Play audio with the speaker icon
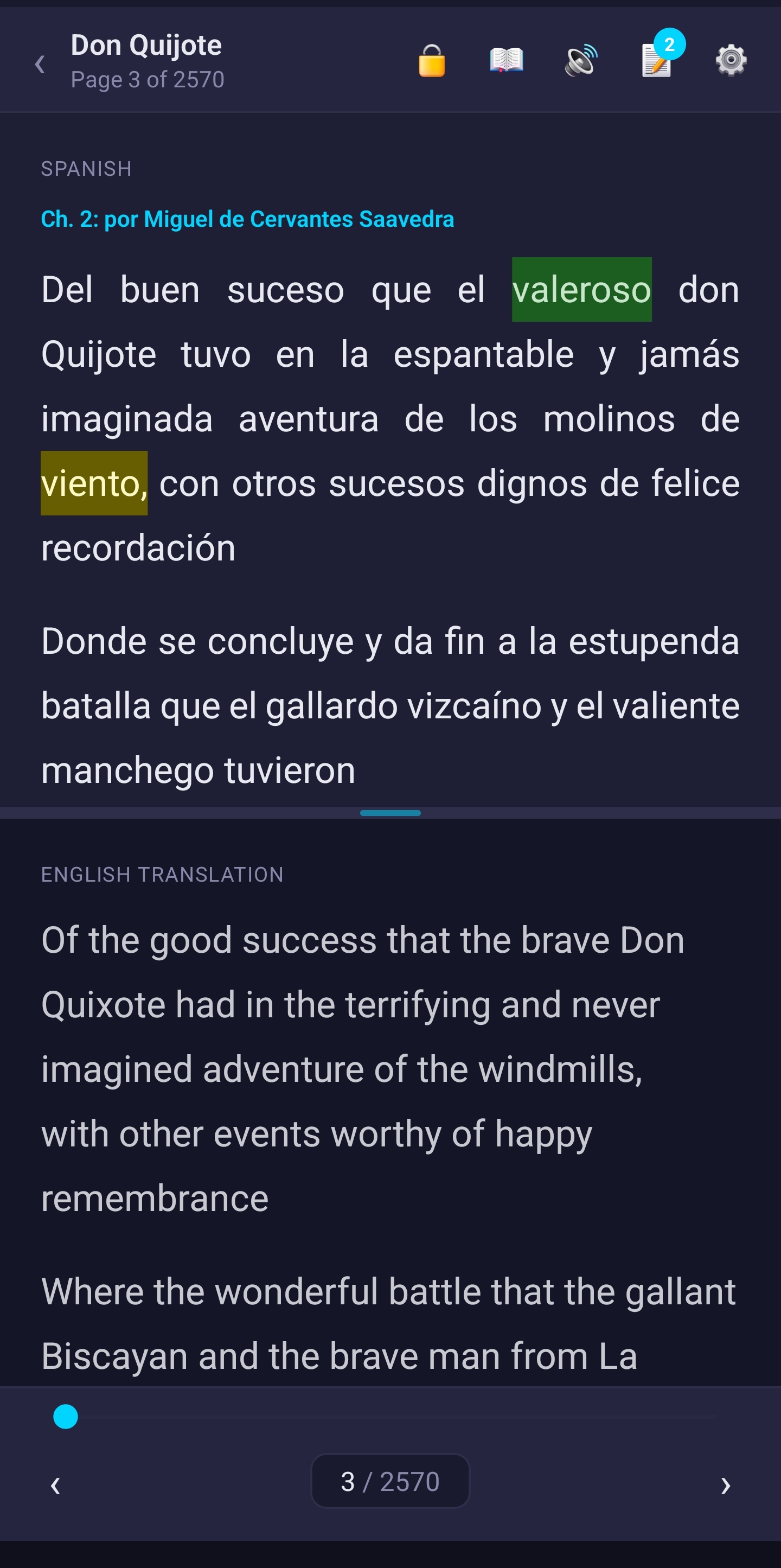The image size is (781, 1568). point(580,60)
